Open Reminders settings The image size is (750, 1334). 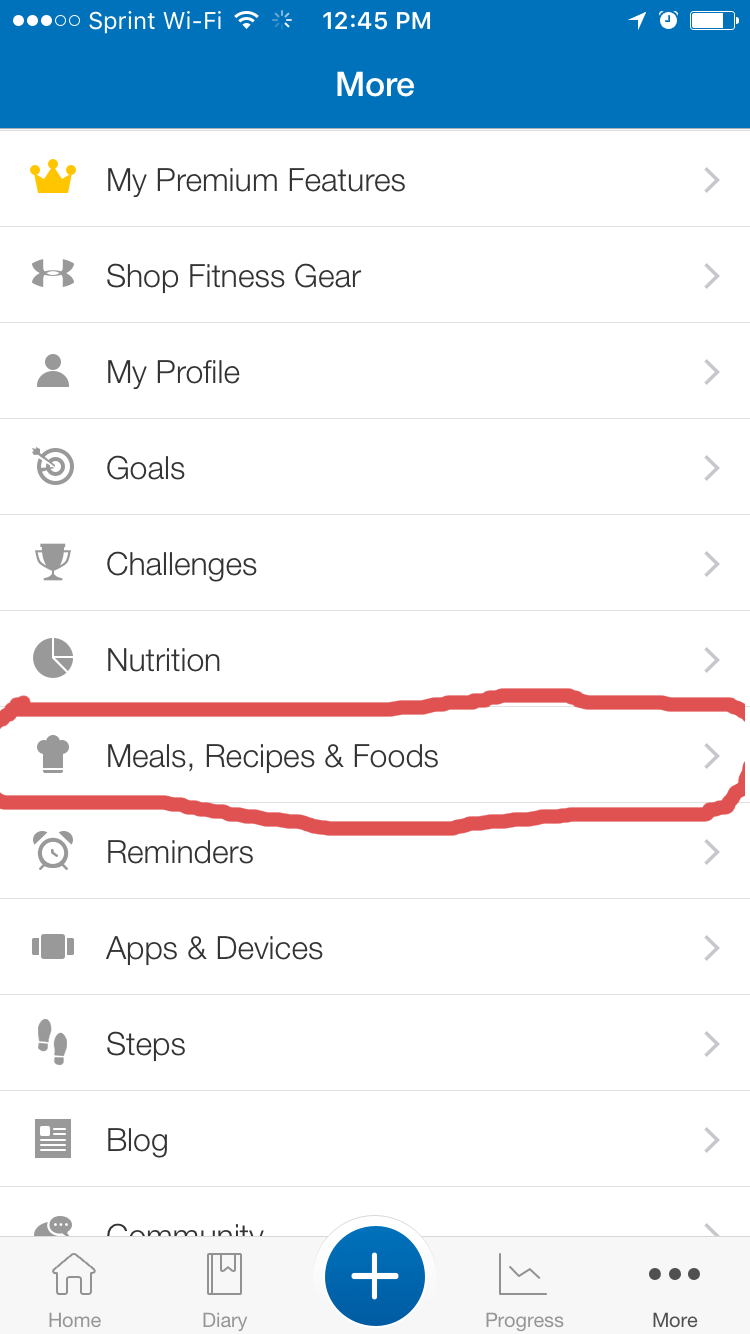[375, 851]
